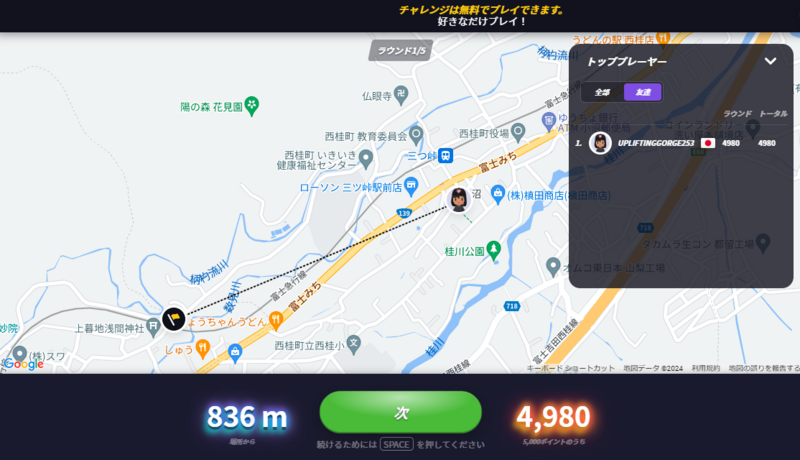
Task: Select the 友達 leaderboard tab
Action: [x=642, y=92]
